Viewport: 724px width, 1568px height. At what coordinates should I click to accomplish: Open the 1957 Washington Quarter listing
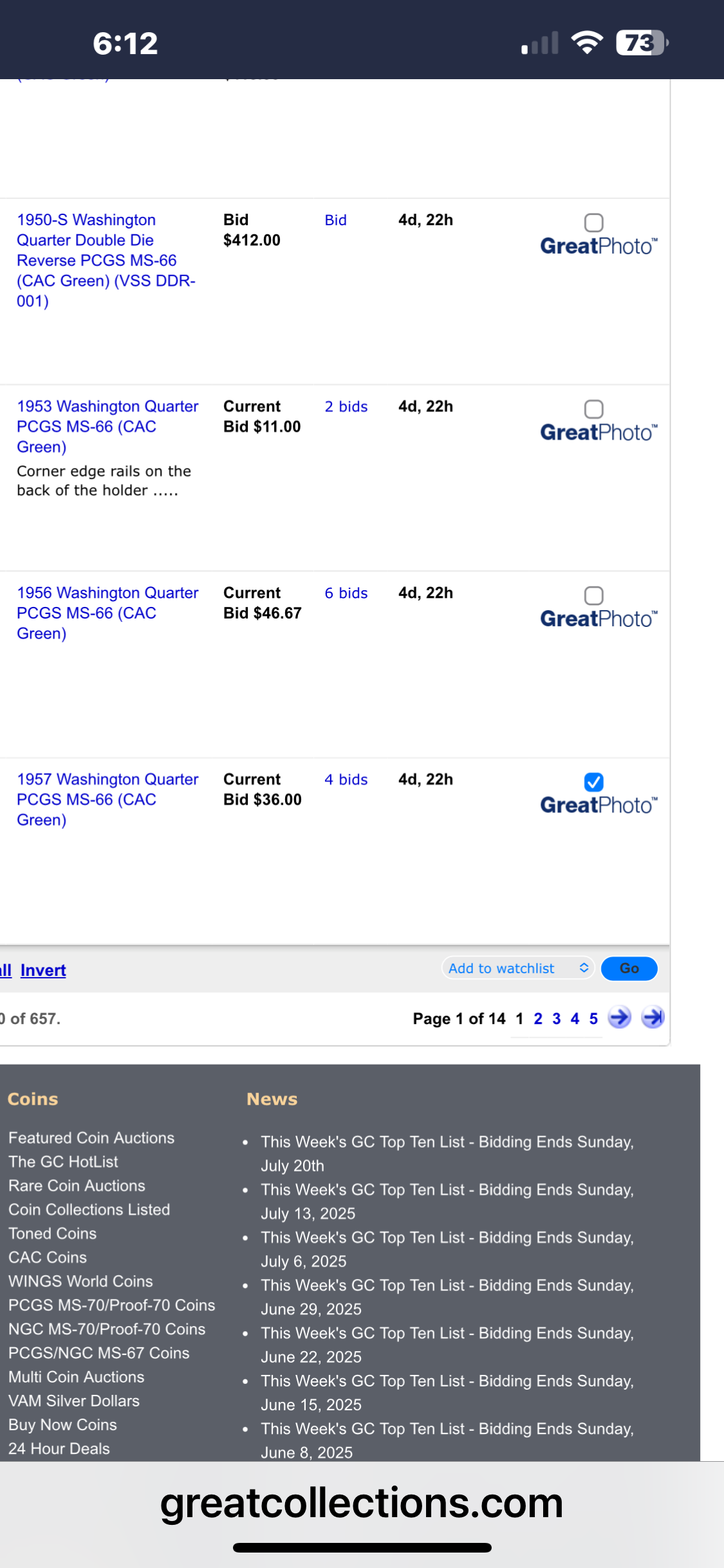pyautogui.click(x=107, y=799)
